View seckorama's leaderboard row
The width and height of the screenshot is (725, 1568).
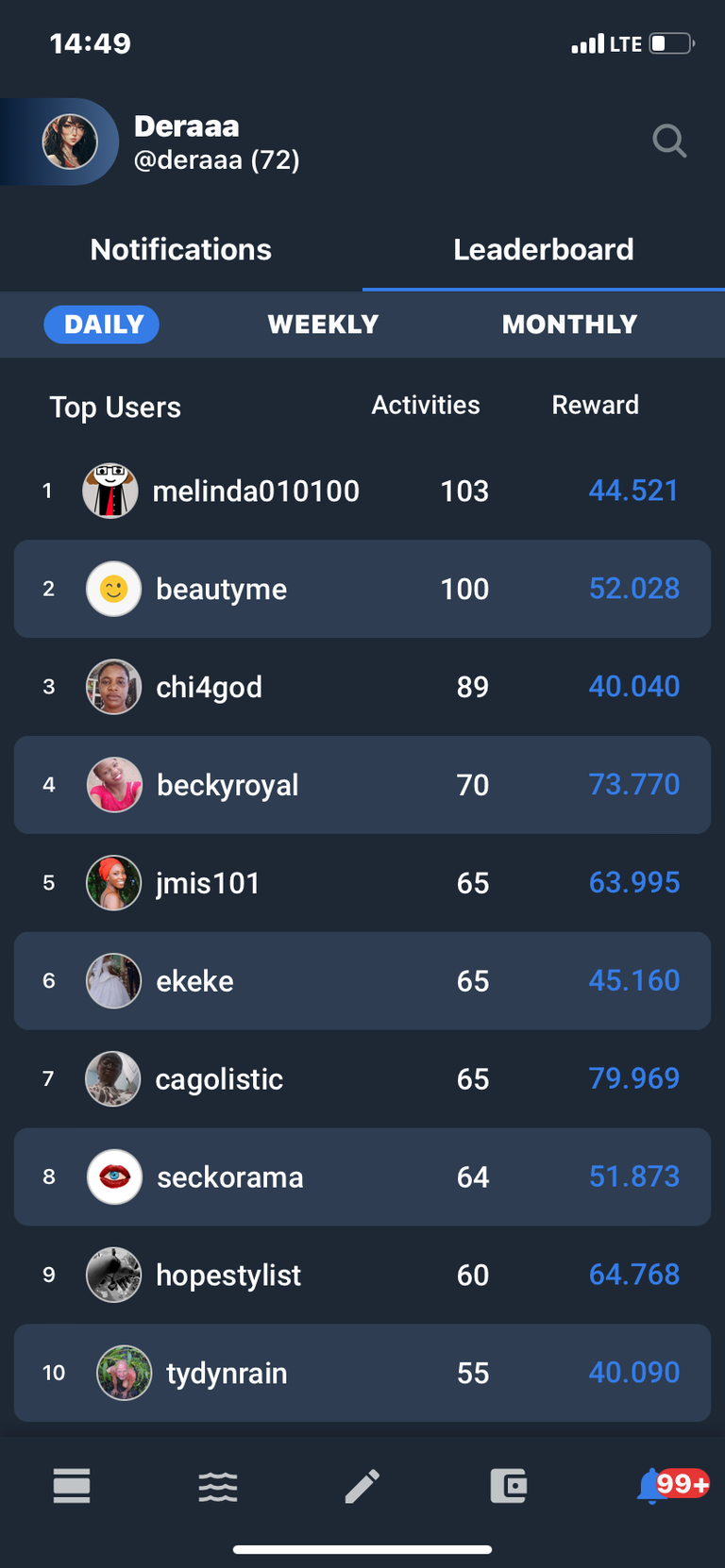[362, 1177]
